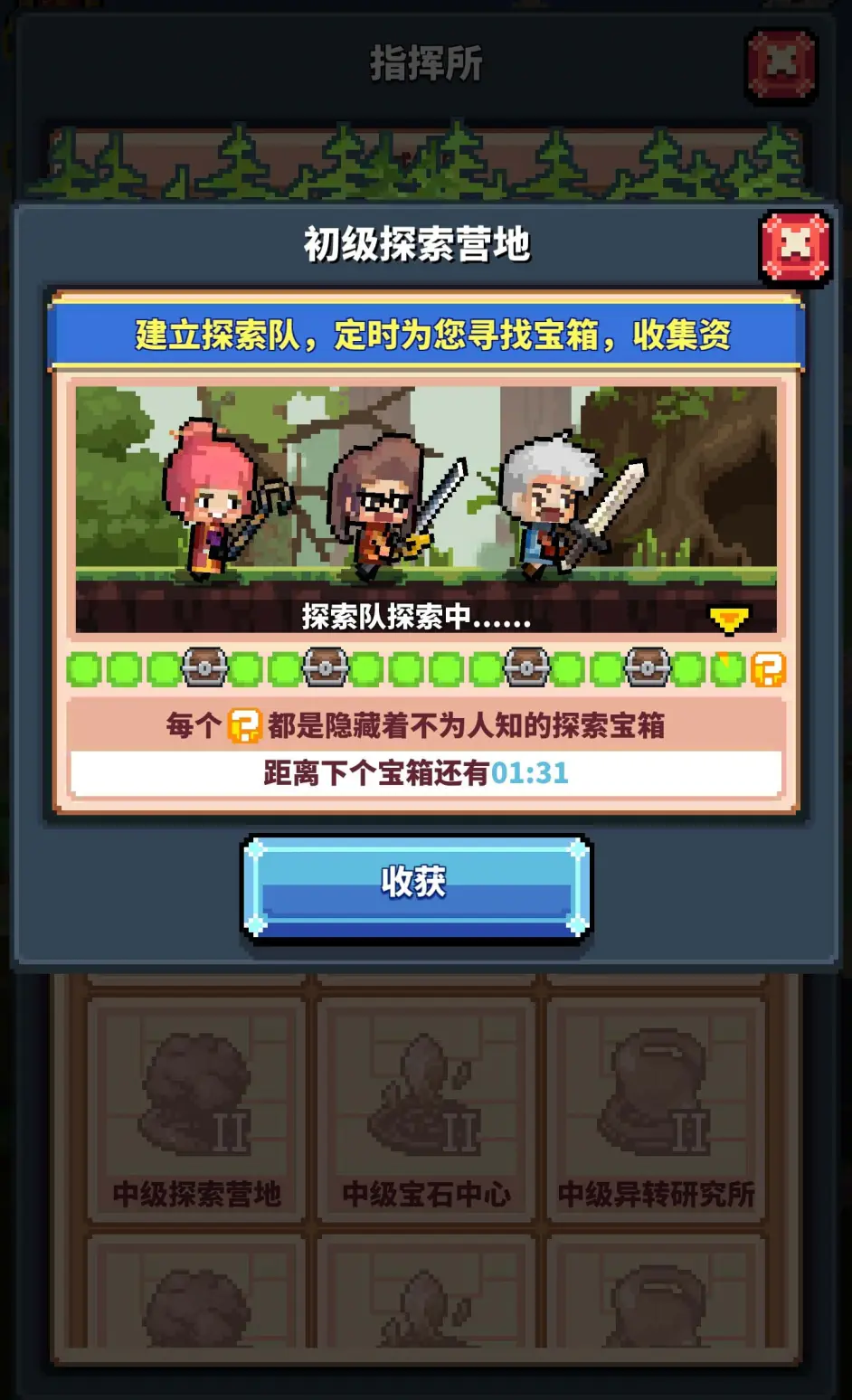Viewport: 852px width, 1400px height.
Task: Tap the question-mark mystery chest on the progress bar
Action: (768, 670)
